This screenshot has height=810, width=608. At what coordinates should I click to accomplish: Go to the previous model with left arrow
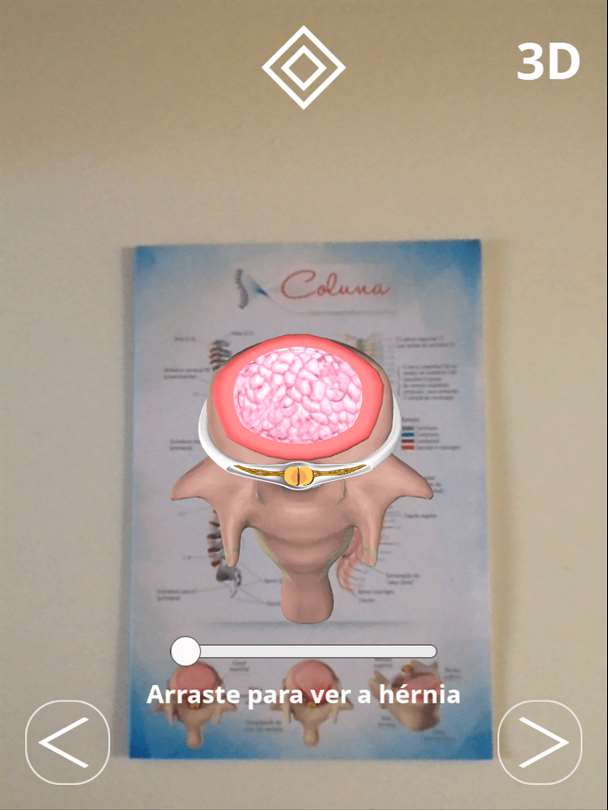click(67, 743)
